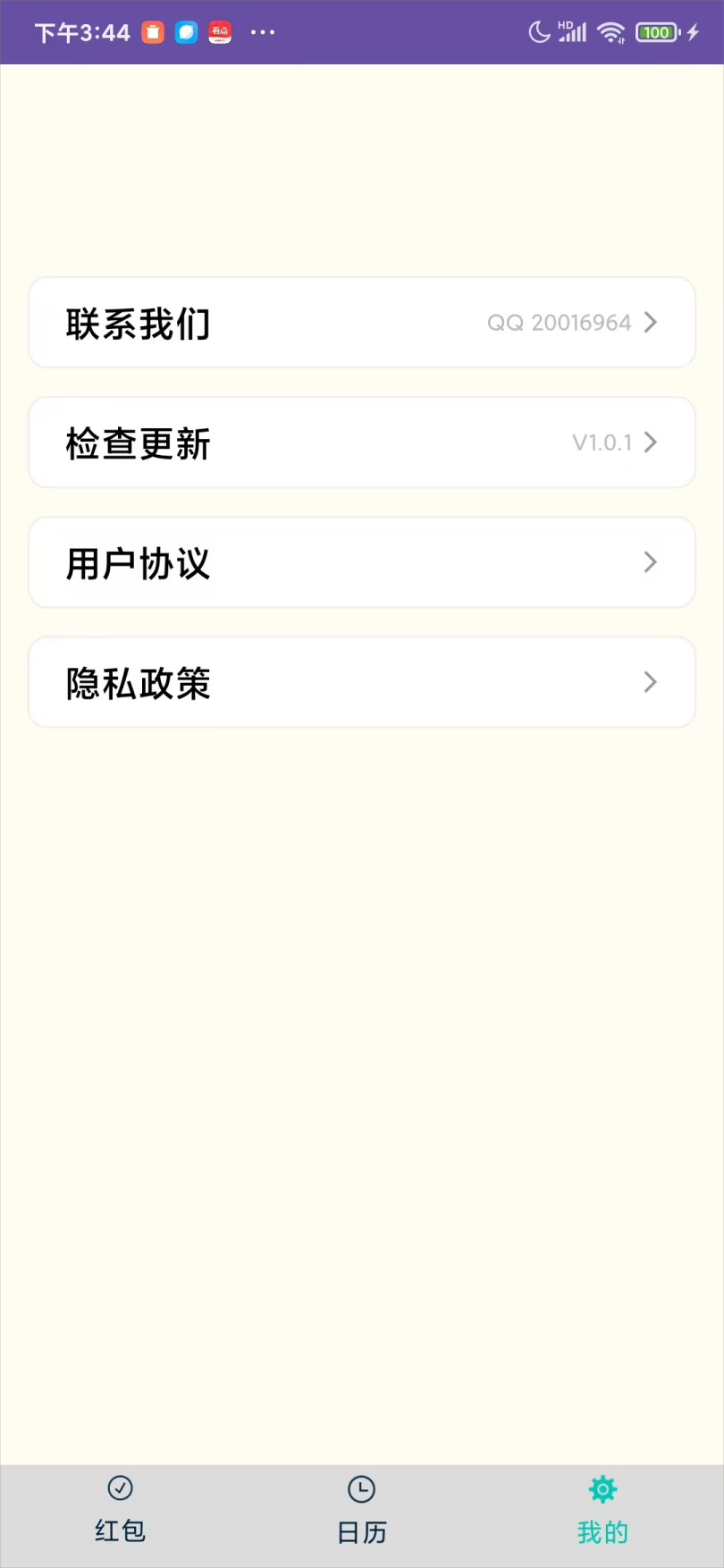Expand the 隐私政策 row chevron
Viewport: 724px width, 1568px height.
(x=650, y=682)
